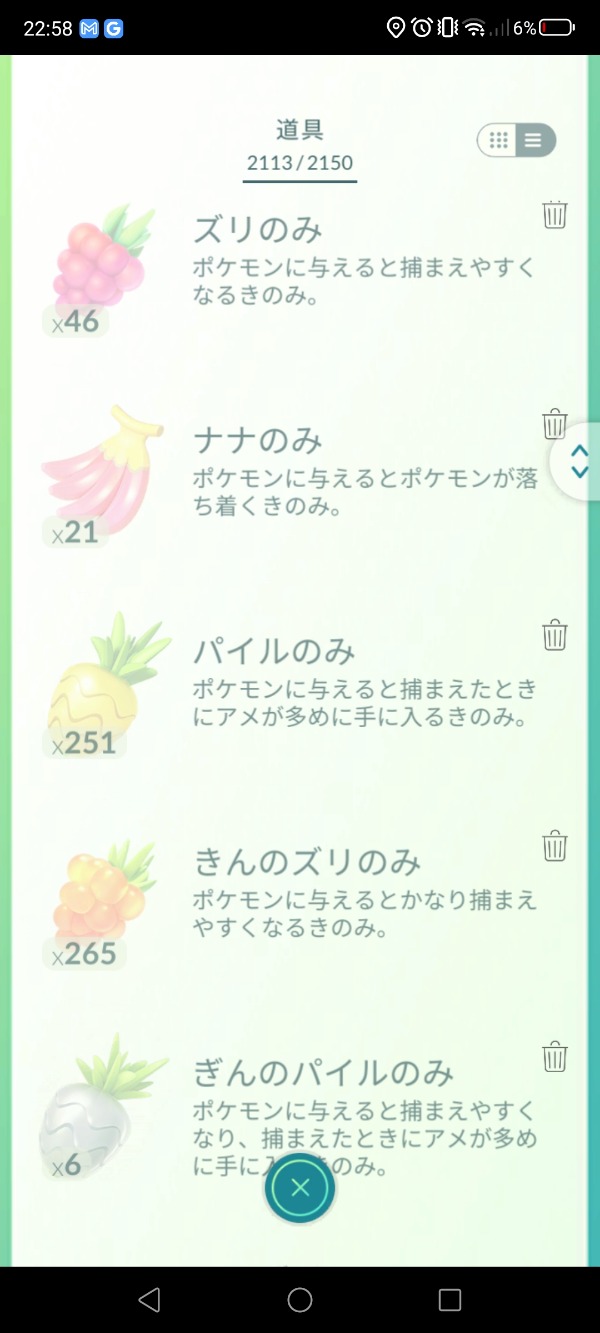The height and width of the screenshot is (1333, 600).
Task: Discard パイルのみ with trash icon
Action: pyautogui.click(x=555, y=635)
